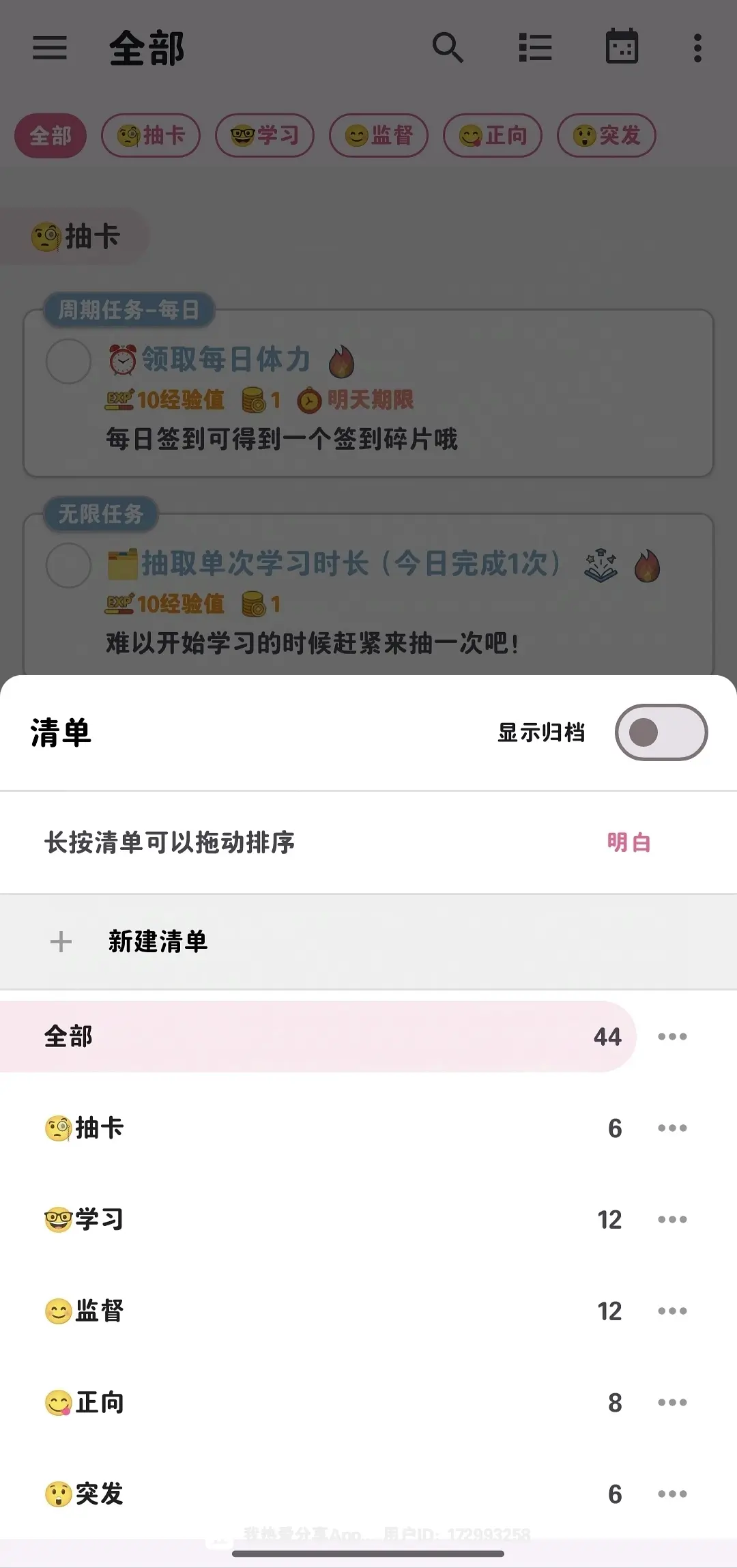Dismiss the sorting tip with 明白
This screenshot has width=737, height=1568.
[x=628, y=842]
